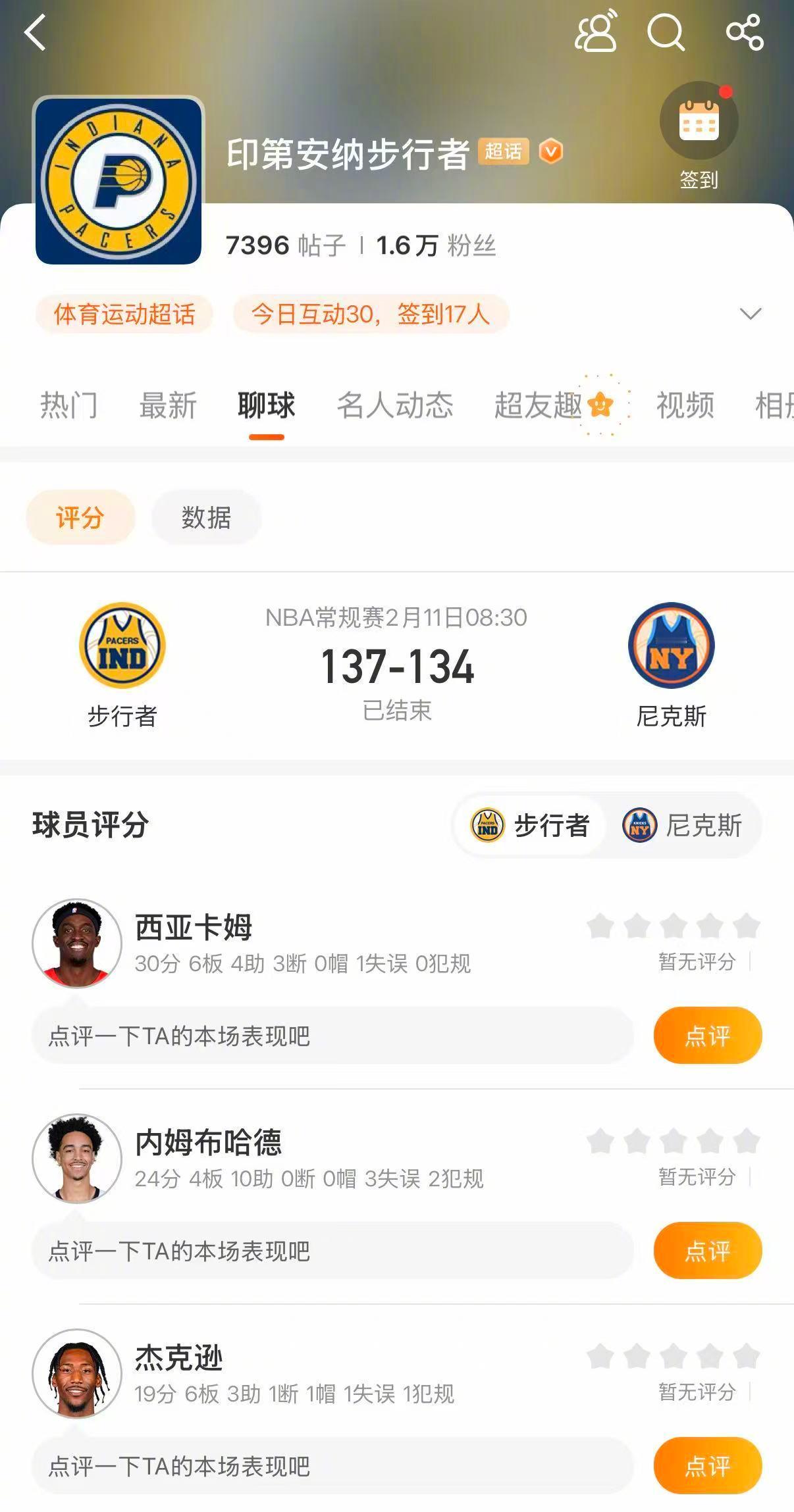Image resolution: width=794 pixels, height=1512 pixels.
Task: Click the Pacers team avatar logo
Action: pyautogui.click(x=118, y=178)
